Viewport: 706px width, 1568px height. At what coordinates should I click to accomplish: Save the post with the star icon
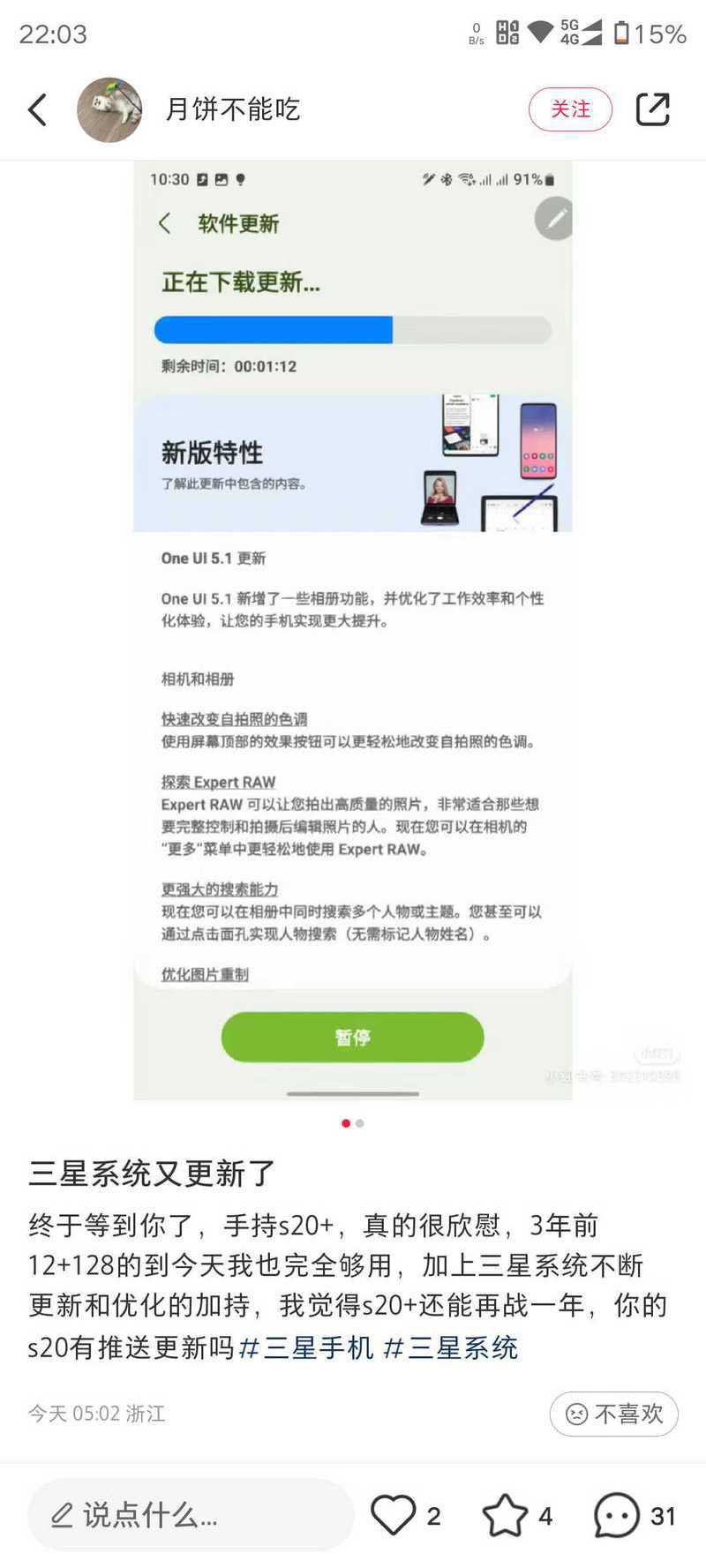pos(505,1515)
